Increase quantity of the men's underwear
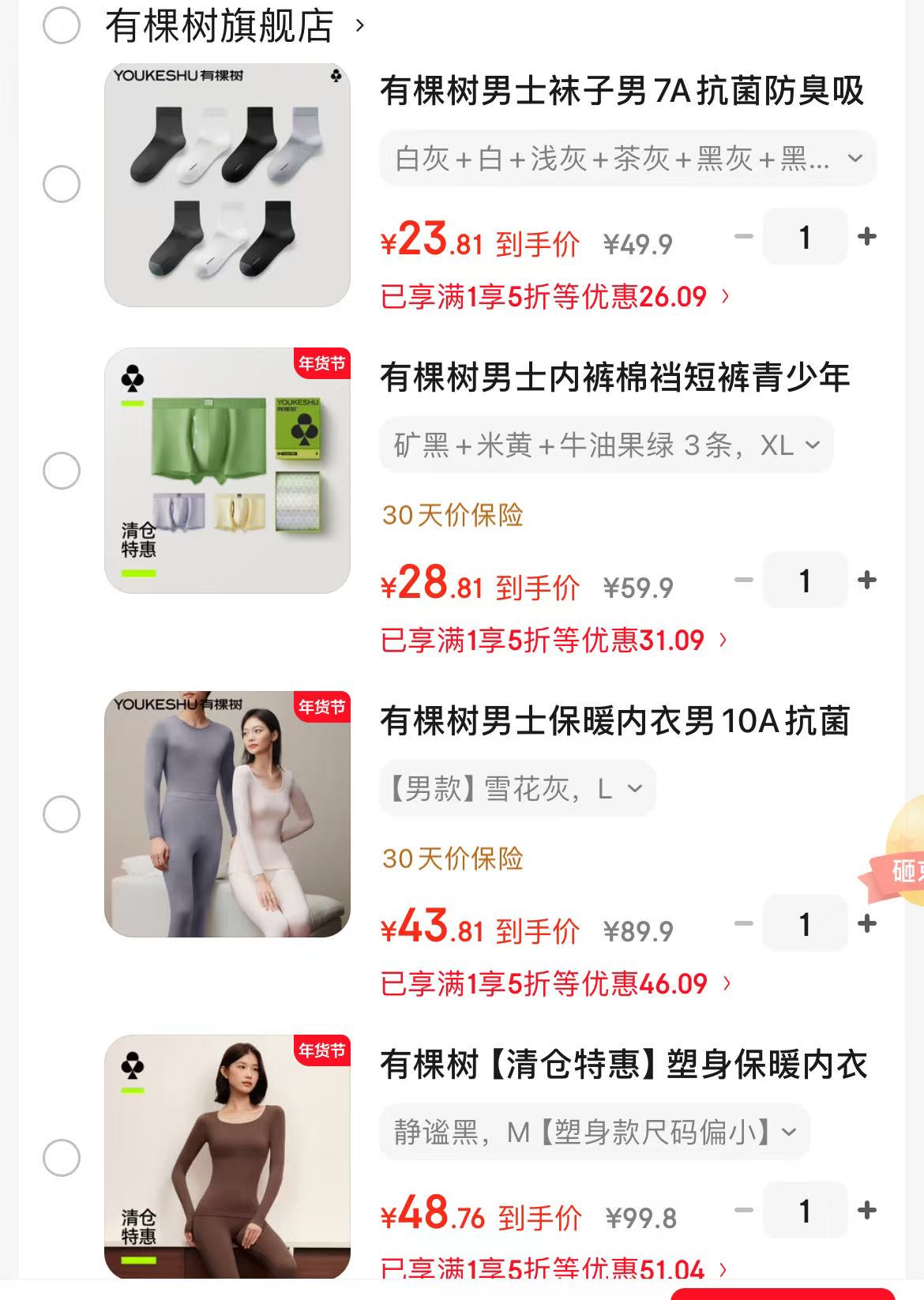This screenshot has width=924, height=1300. [867, 580]
